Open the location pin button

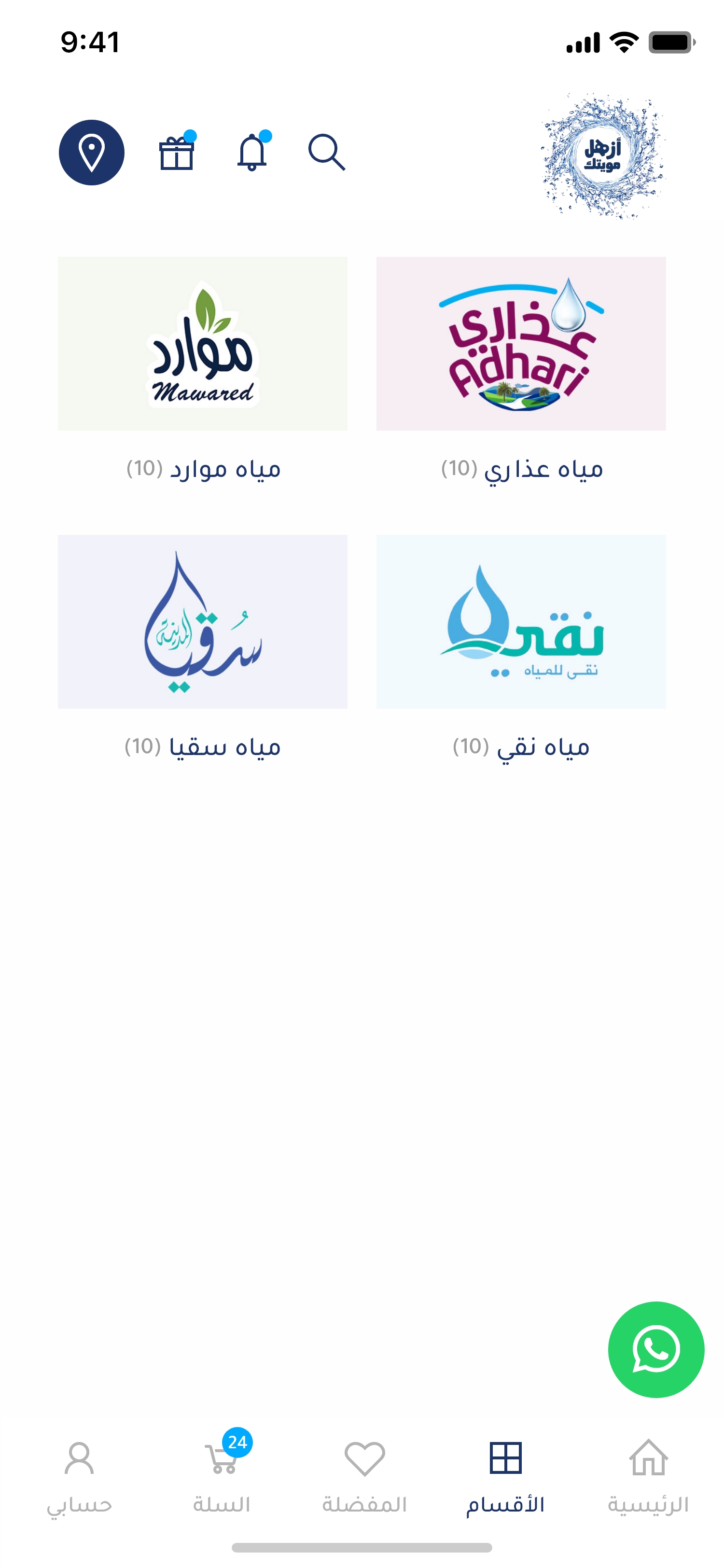tap(91, 152)
